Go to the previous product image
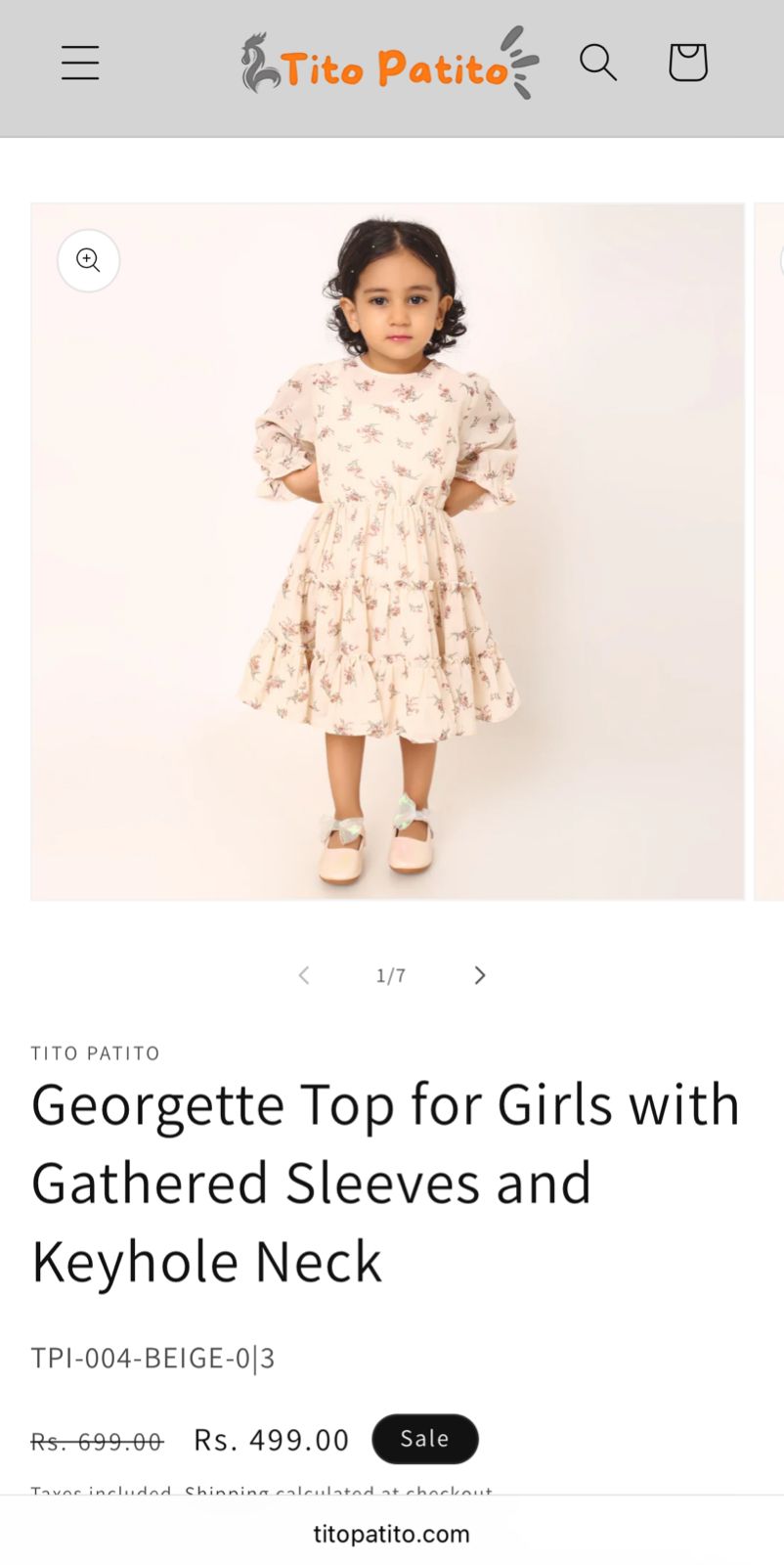The image size is (784, 1565). click(x=304, y=975)
